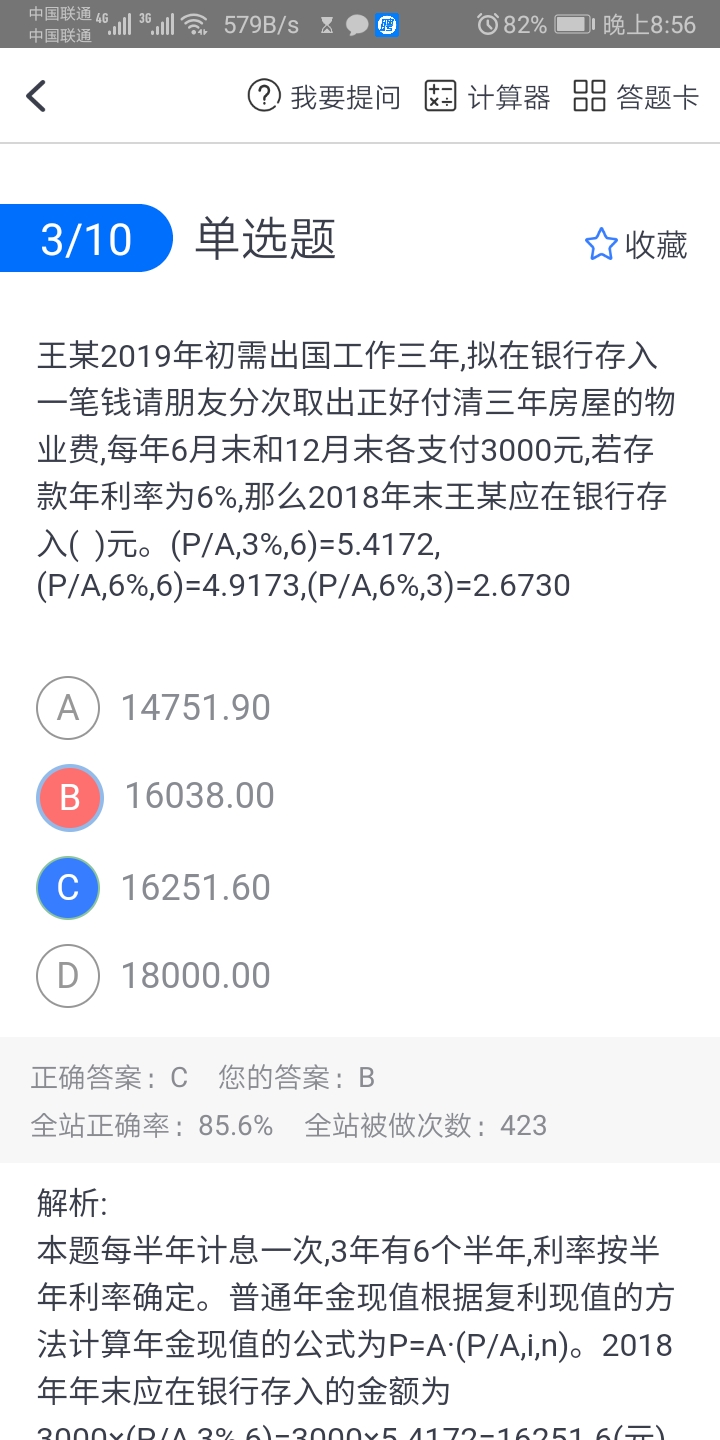Go back using the top-left arrow

pyautogui.click(x=36, y=97)
